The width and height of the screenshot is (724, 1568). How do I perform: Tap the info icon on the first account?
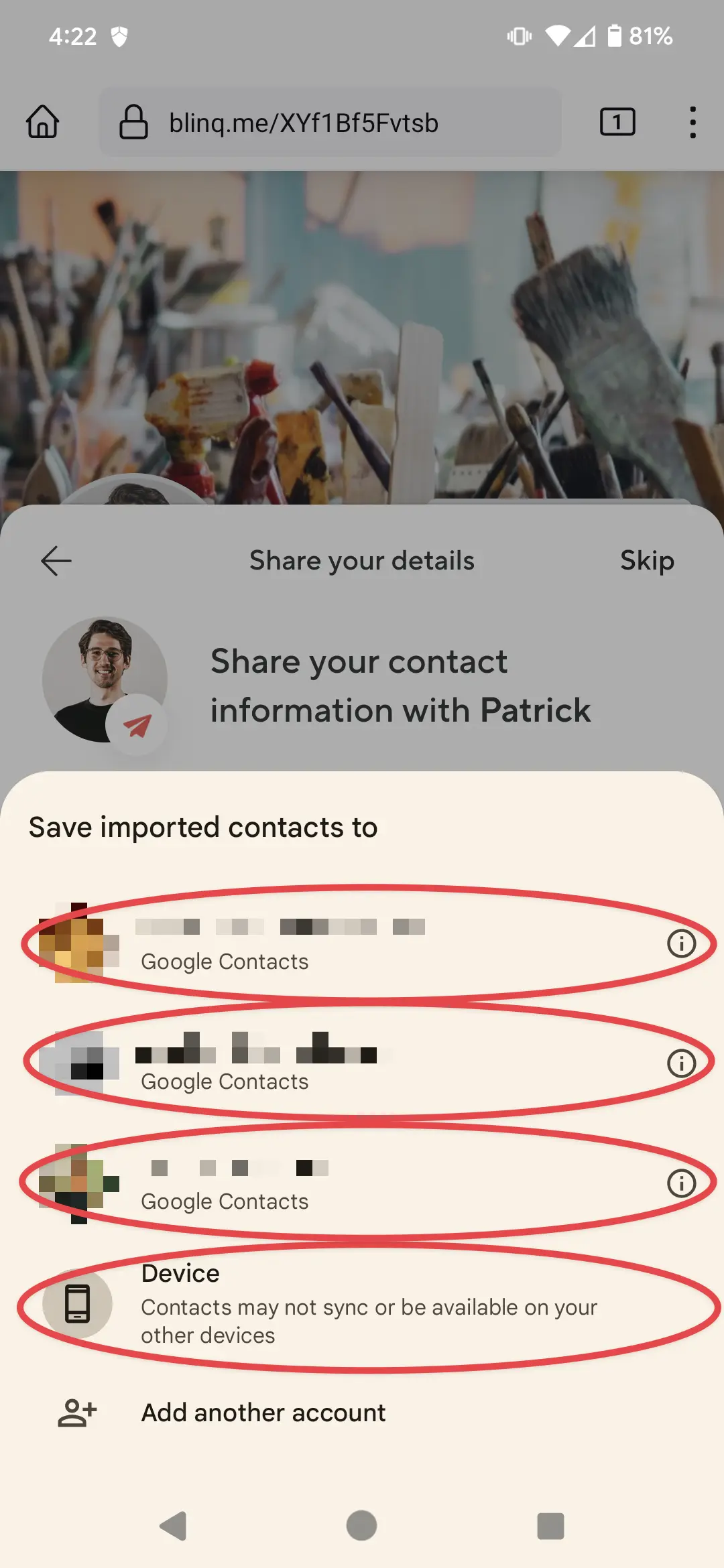pyautogui.click(x=681, y=944)
